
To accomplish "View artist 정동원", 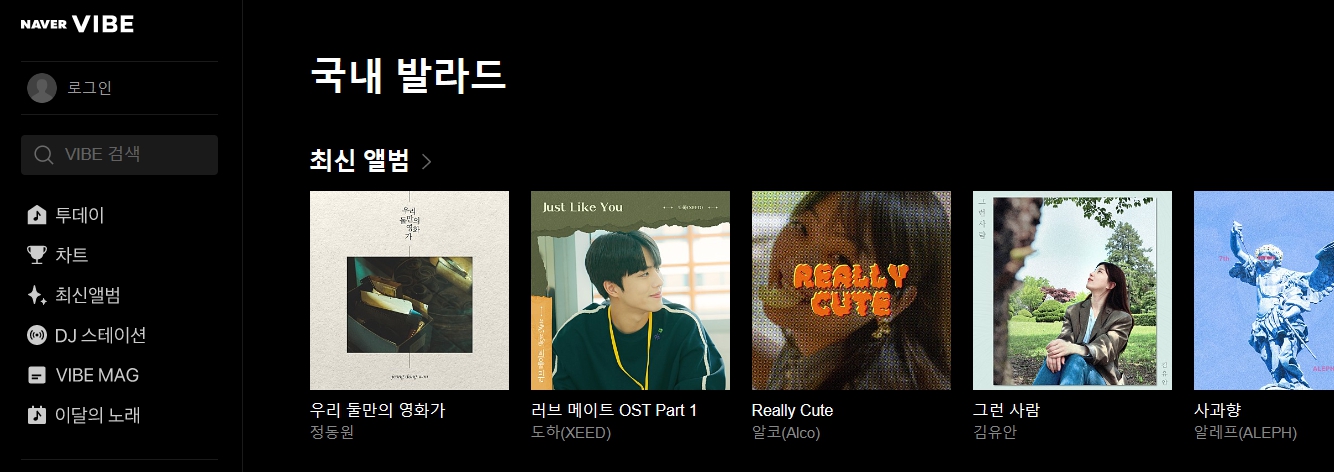I will 332,432.
